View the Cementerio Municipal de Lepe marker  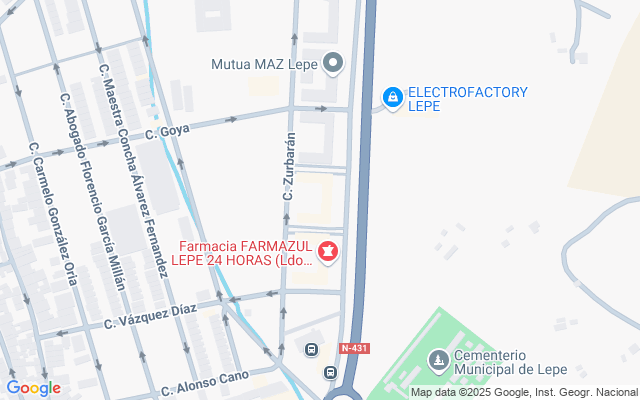439,361
